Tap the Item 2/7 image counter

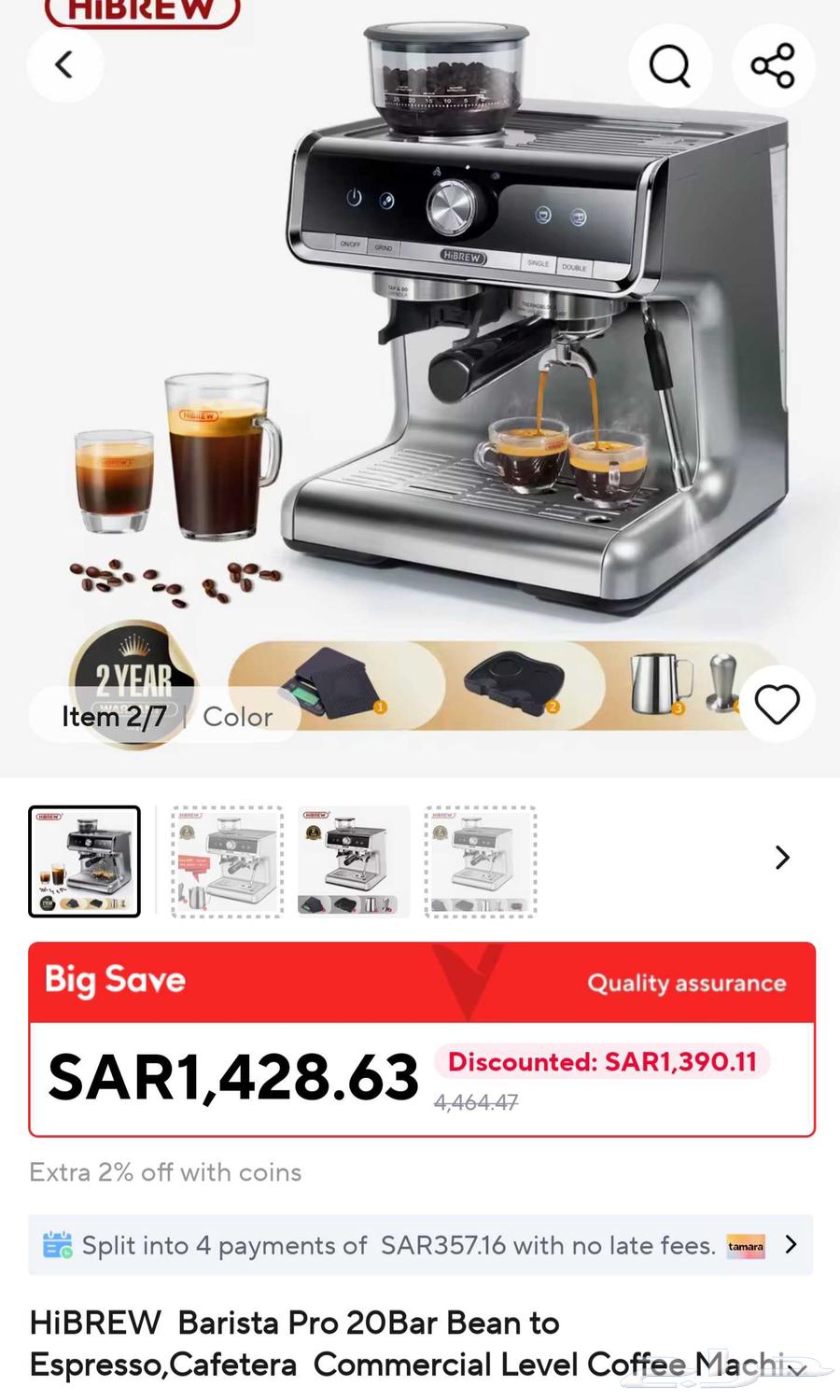click(114, 716)
